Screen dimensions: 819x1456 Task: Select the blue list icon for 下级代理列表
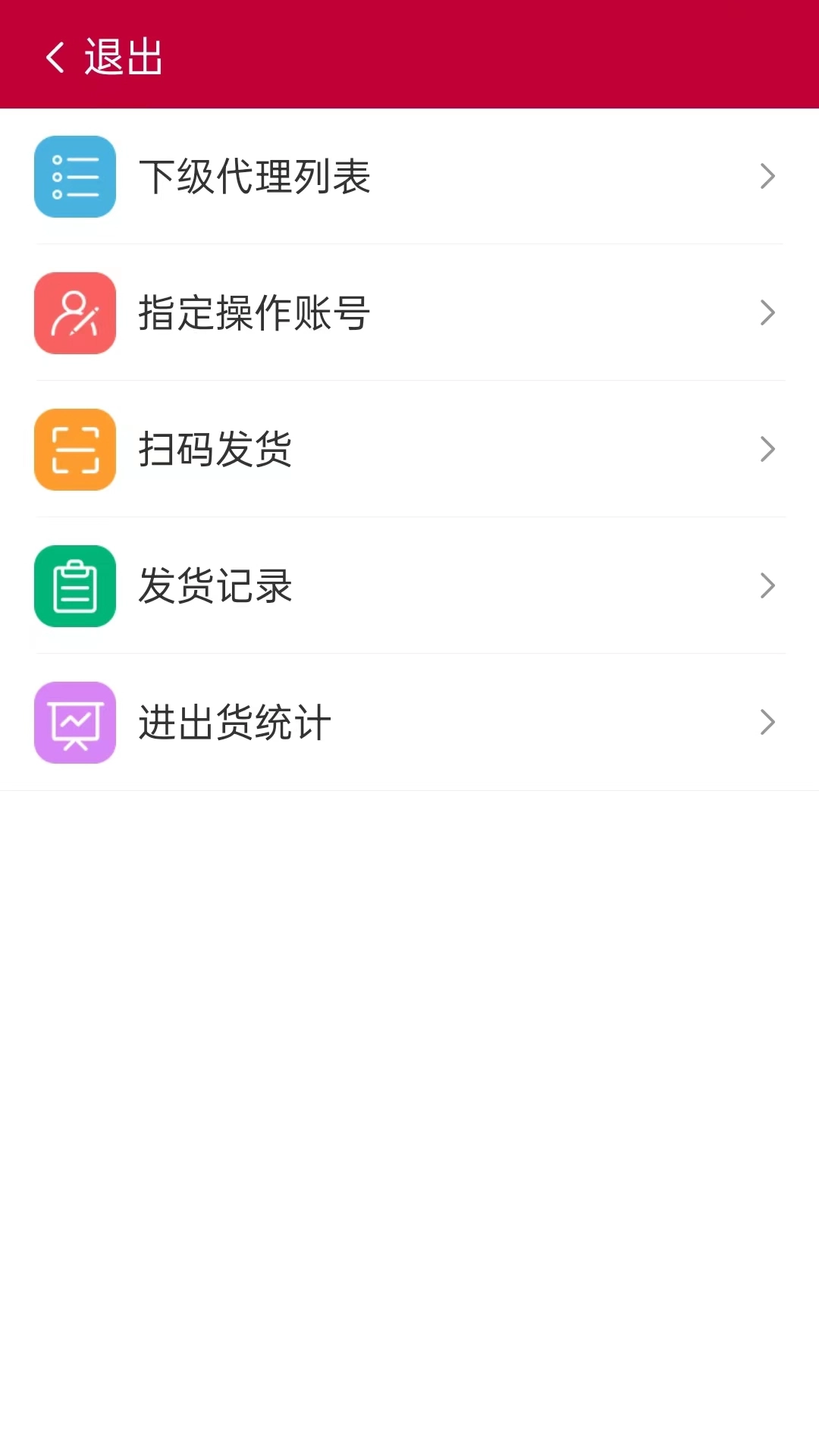(x=74, y=176)
